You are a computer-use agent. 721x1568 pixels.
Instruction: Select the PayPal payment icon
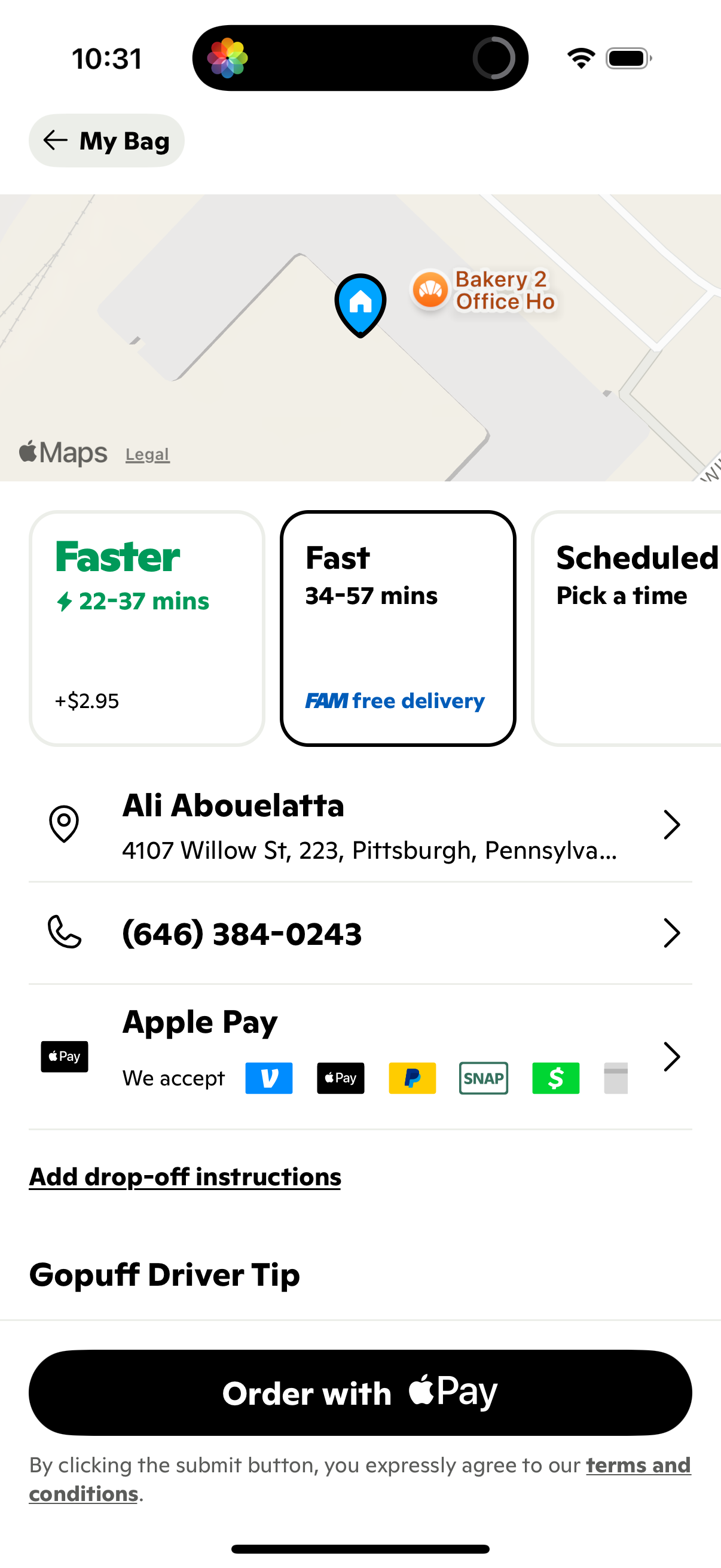pos(412,1078)
